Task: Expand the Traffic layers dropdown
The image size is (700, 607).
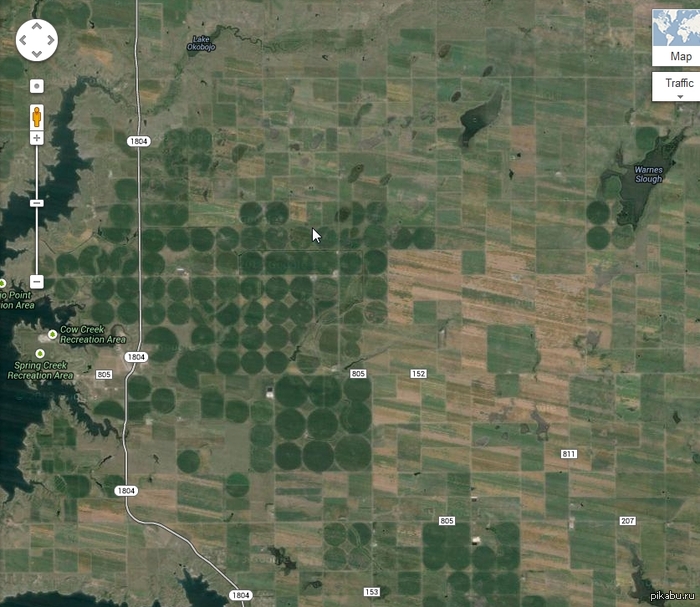Action: click(x=679, y=86)
